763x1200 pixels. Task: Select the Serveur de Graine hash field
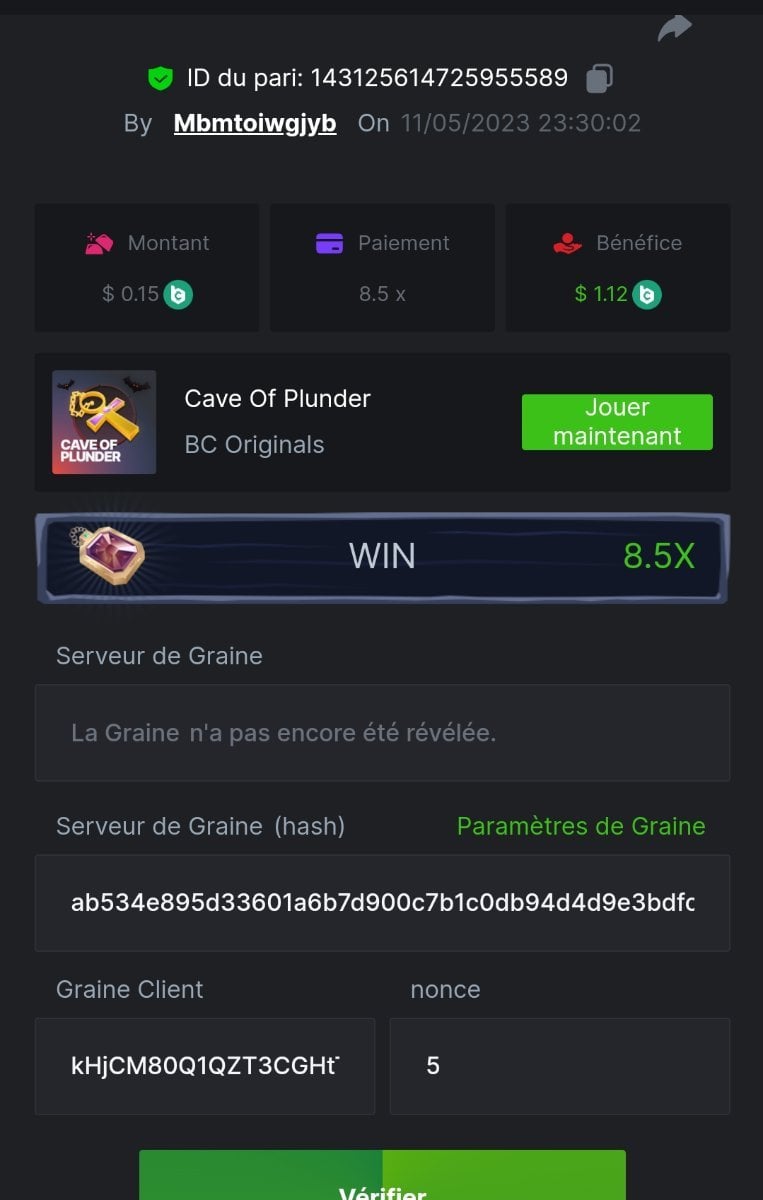tap(382, 903)
